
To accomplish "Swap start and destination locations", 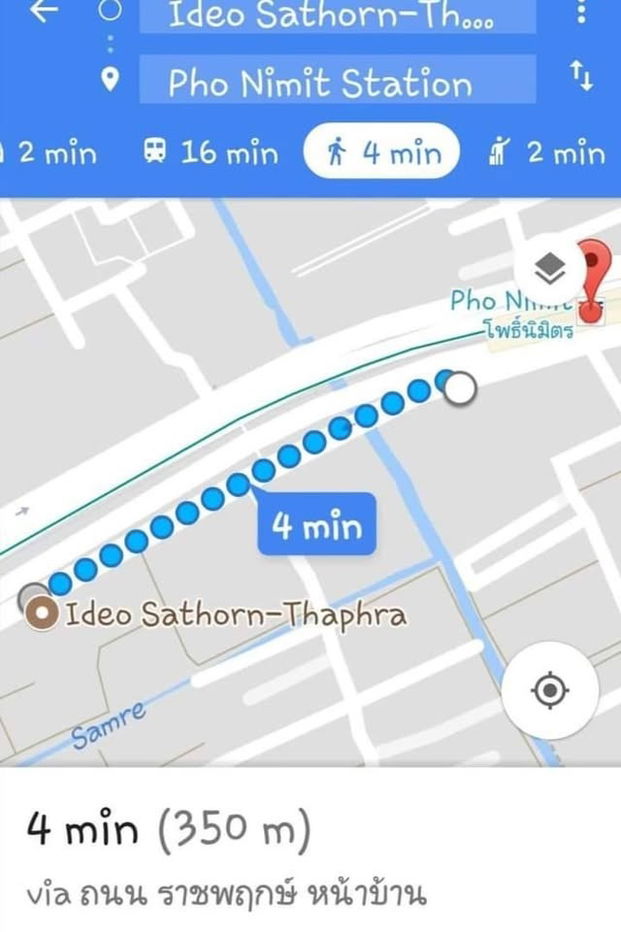I will [581, 78].
